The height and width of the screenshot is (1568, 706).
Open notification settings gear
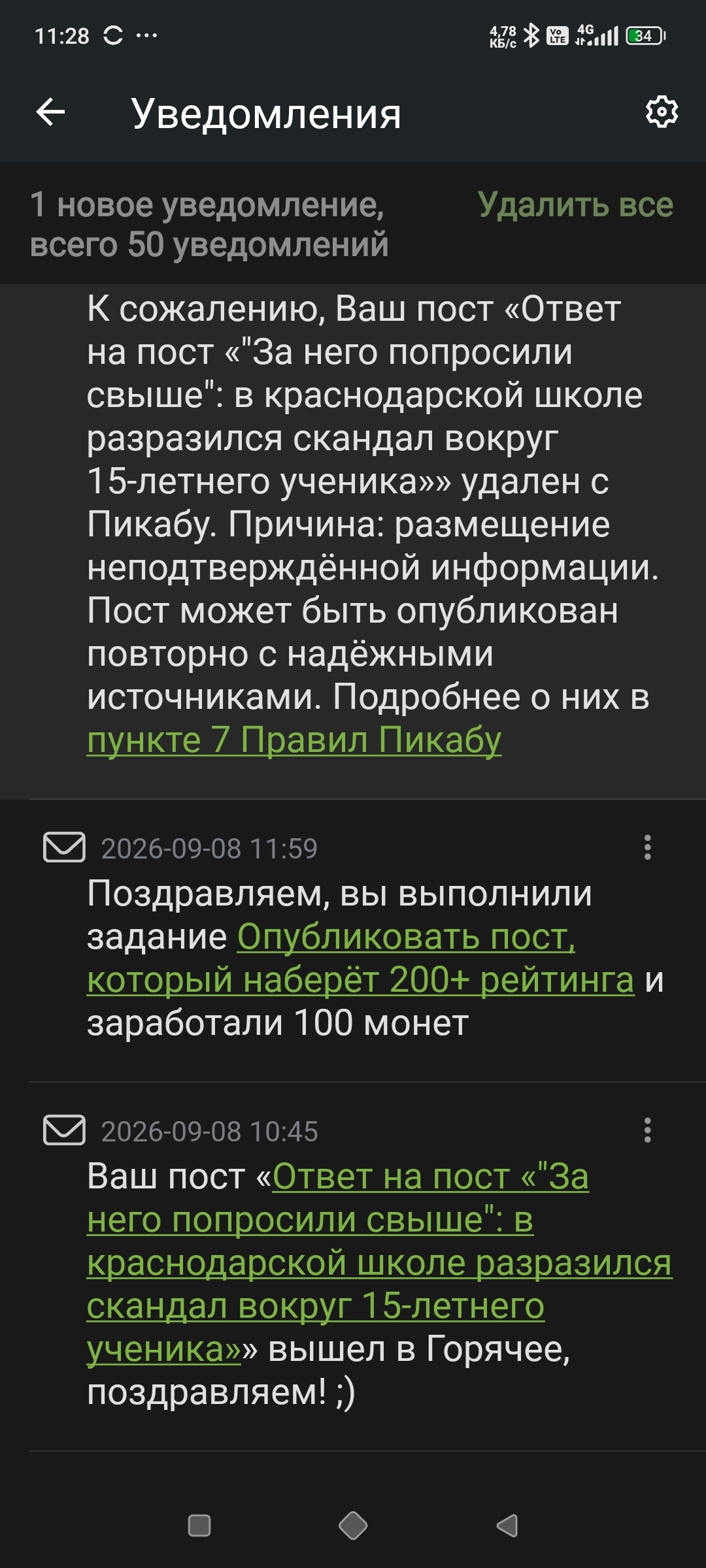point(662,112)
